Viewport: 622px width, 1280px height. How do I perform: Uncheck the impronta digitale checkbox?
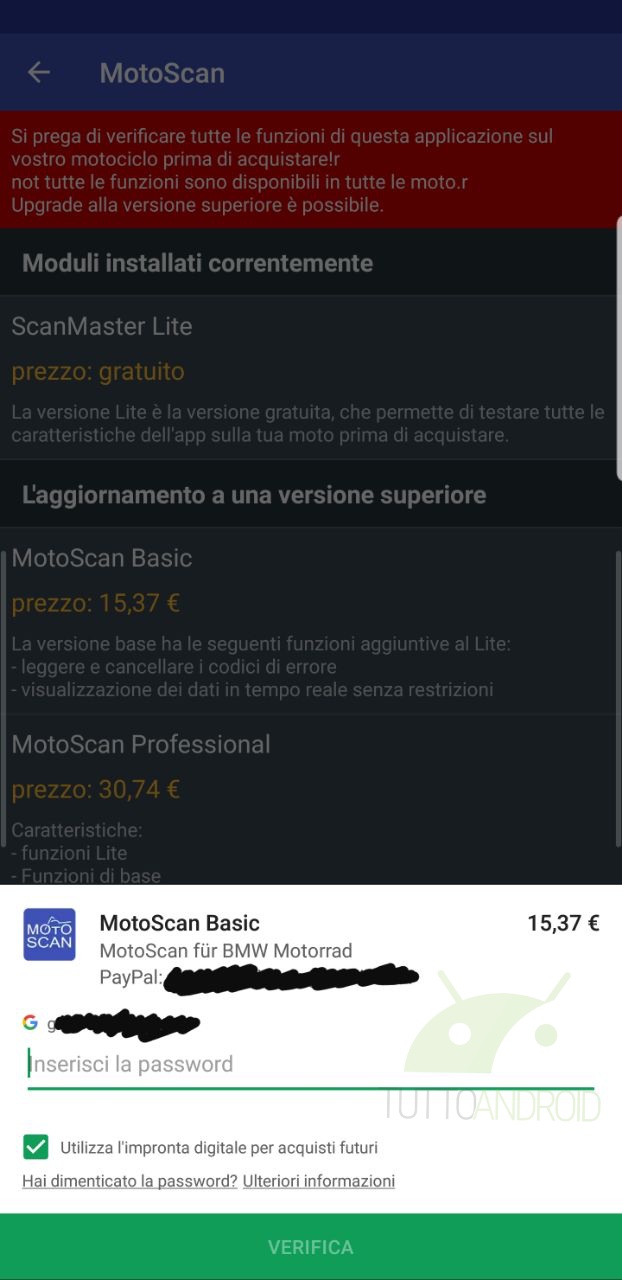click(36, 1147)
